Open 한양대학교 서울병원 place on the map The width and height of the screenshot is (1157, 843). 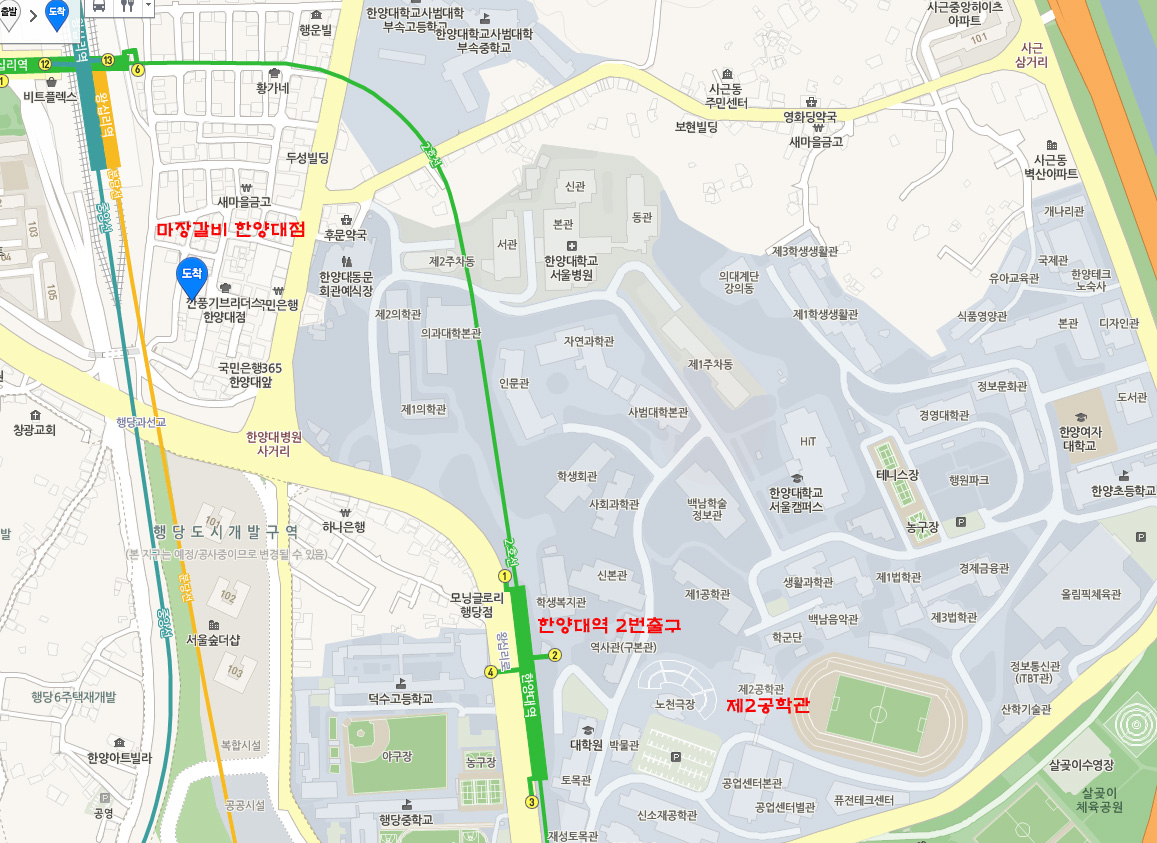[x=571, y=246]
